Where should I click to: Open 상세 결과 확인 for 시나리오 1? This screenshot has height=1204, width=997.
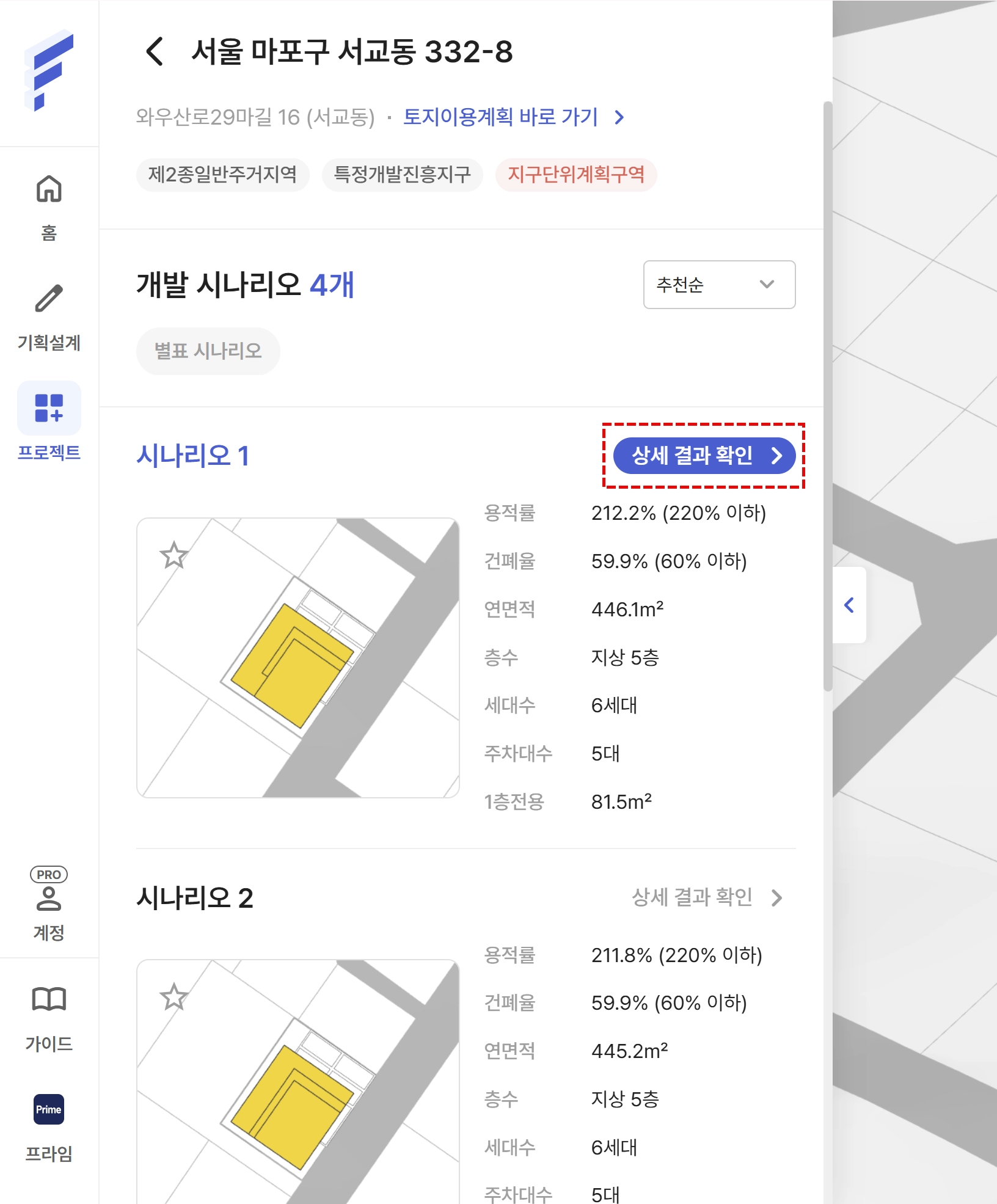(x=704, y=456)
